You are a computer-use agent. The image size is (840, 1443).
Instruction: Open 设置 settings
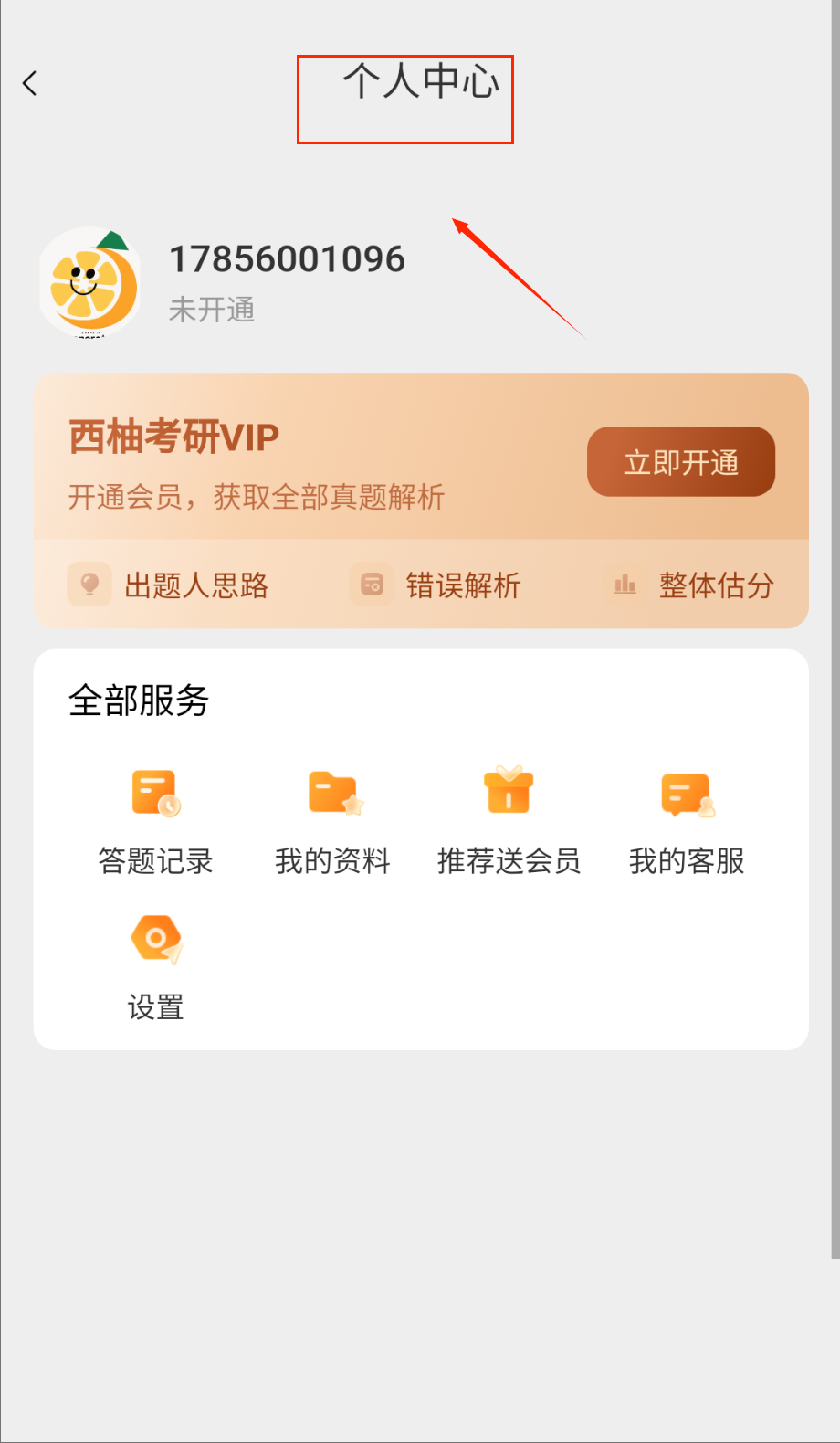[x=155, y=966]
